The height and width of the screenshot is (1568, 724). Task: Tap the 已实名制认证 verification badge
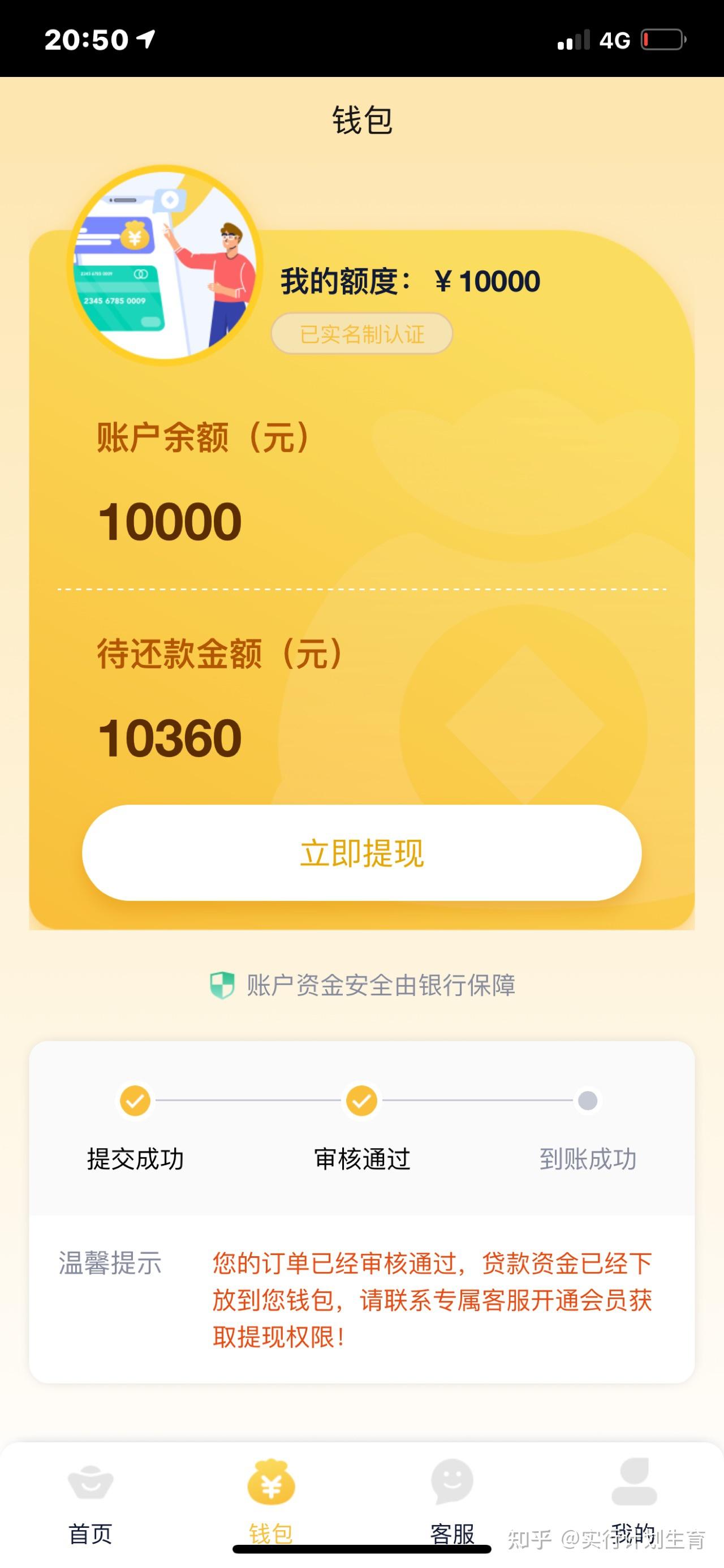(x=361, y=333)
